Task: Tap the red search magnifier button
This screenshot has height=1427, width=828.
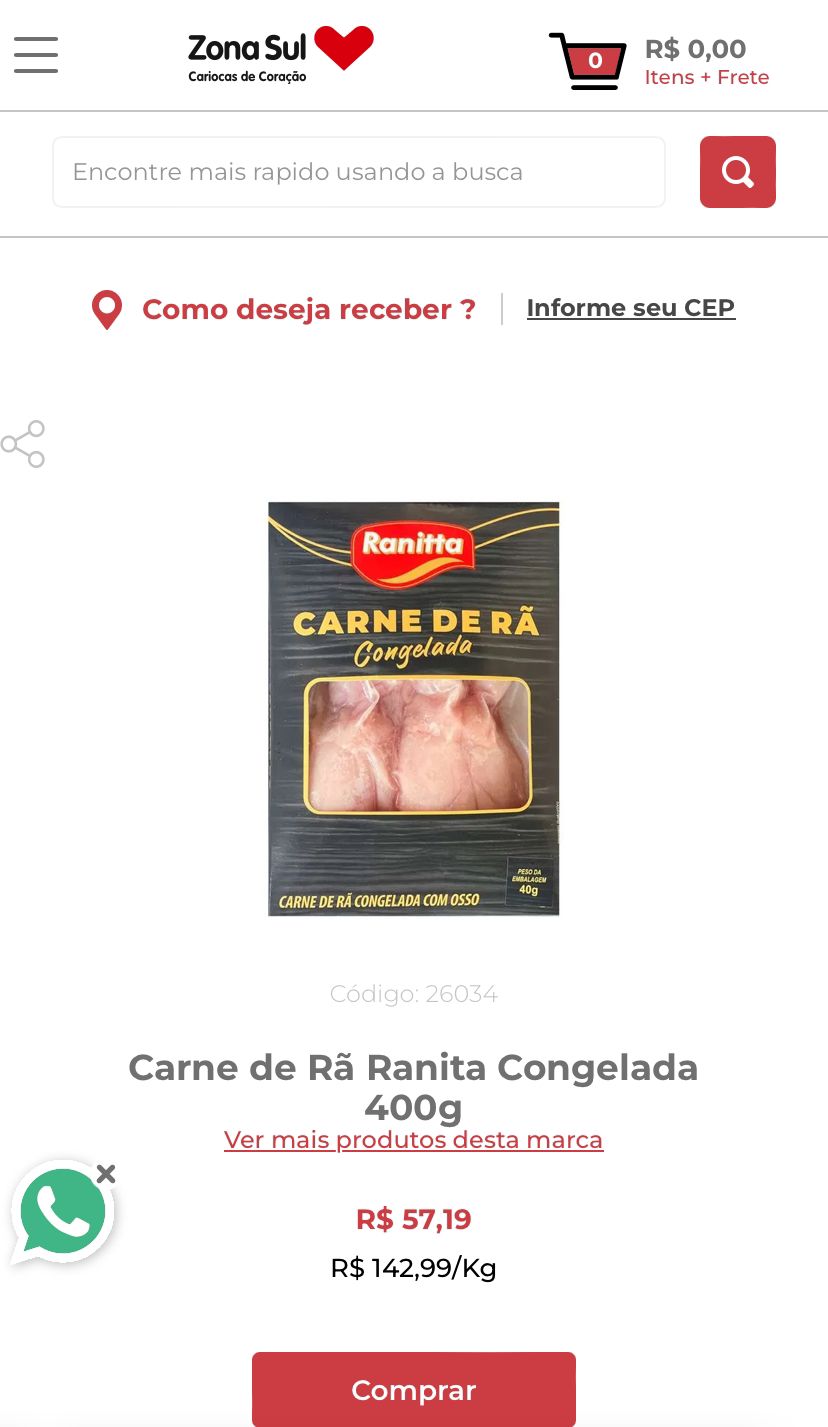Action: point(737,172)
